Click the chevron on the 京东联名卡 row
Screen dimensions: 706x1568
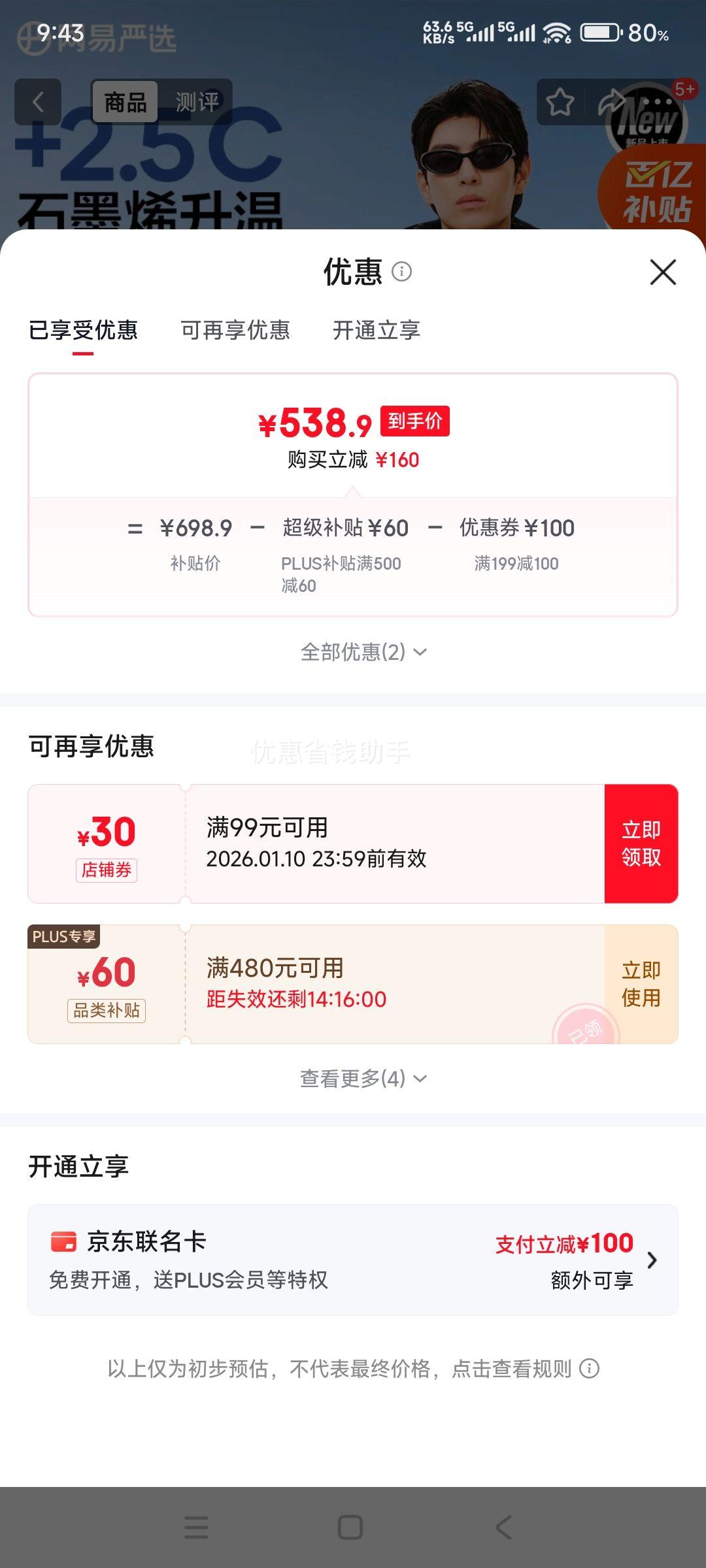pyautogui.click(x=652, y=1260)
